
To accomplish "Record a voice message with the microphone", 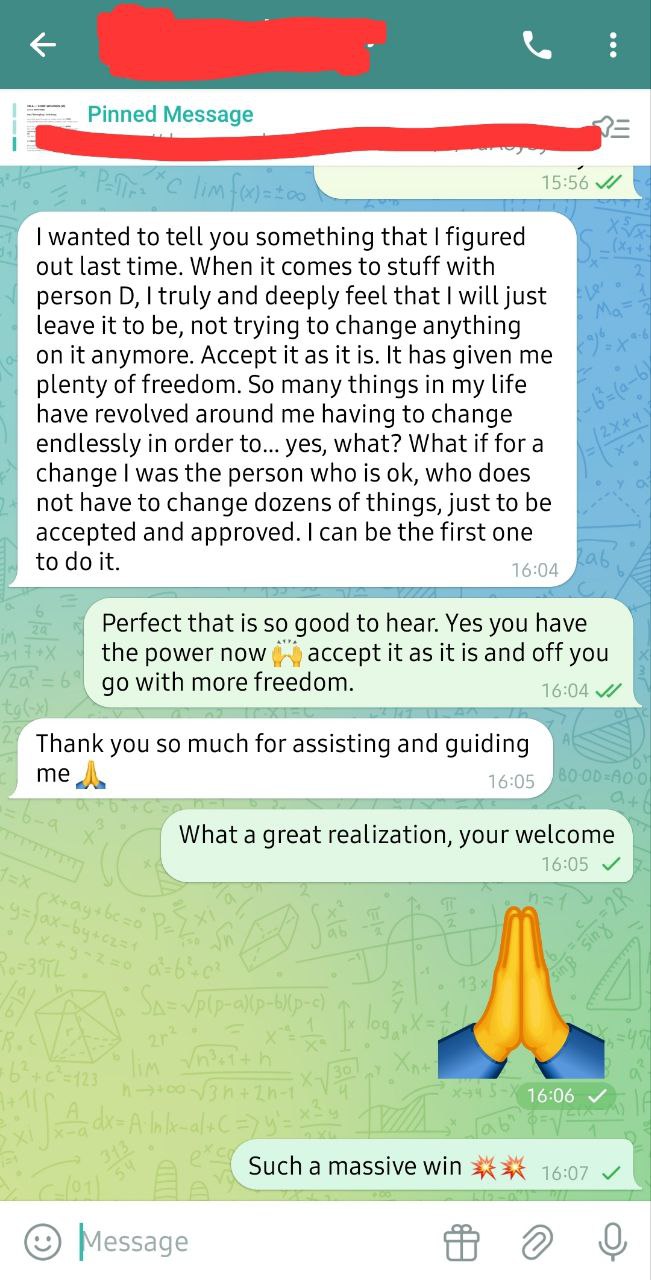I will 612,1242.
